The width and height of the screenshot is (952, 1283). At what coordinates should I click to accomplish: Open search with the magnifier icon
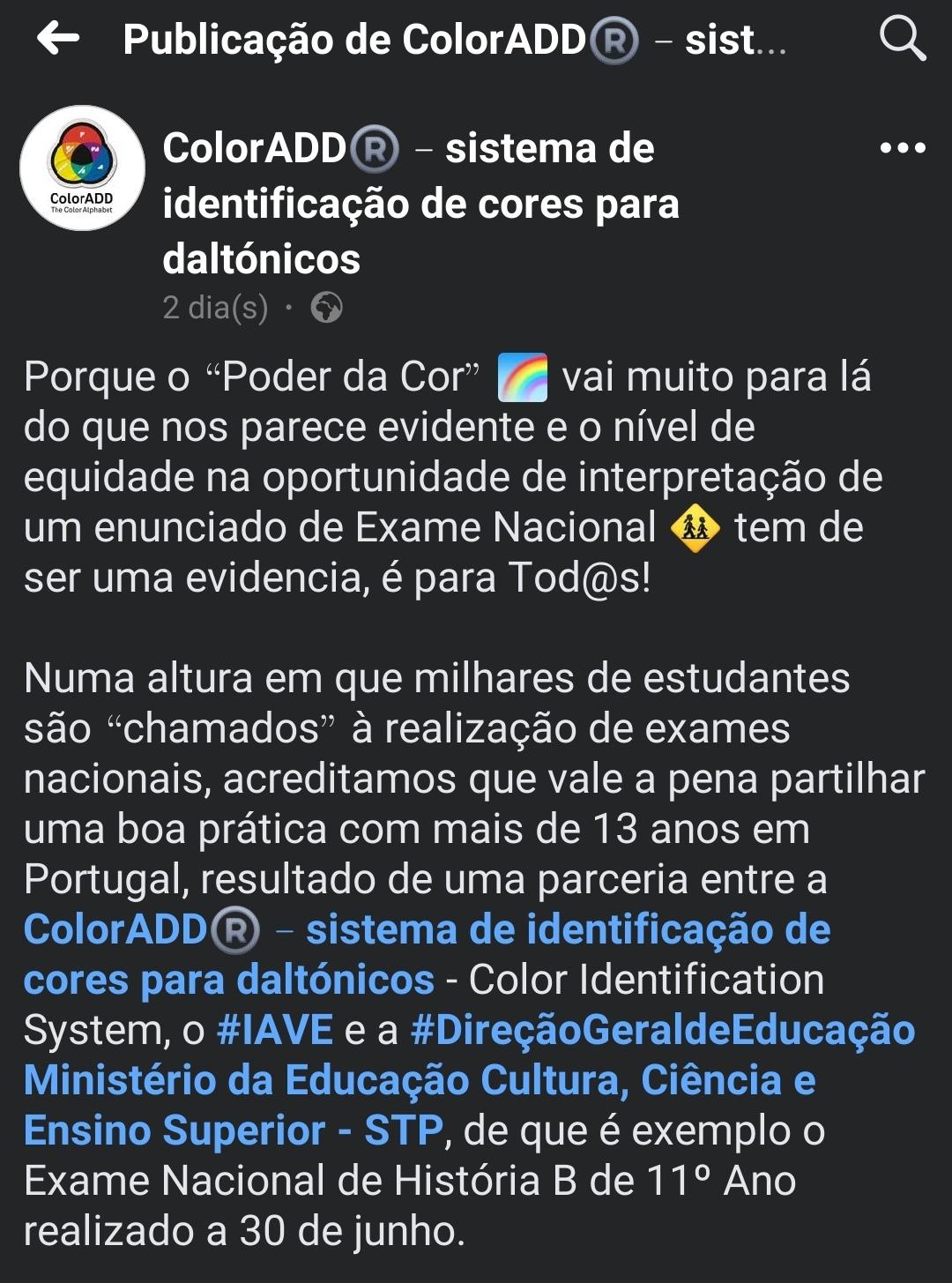click(x=903, y=39)
